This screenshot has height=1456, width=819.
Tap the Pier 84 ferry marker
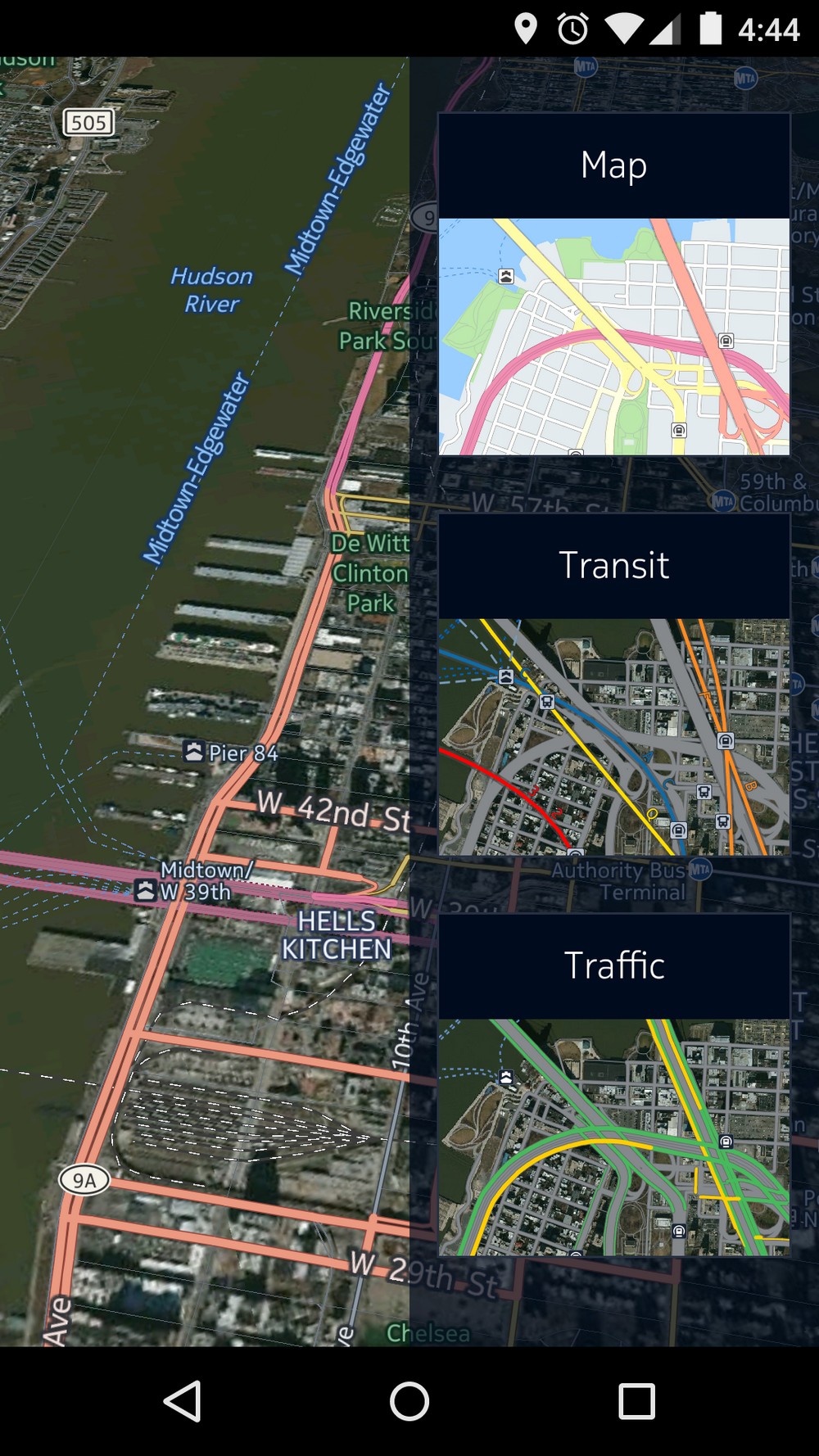tap(194, 751)
